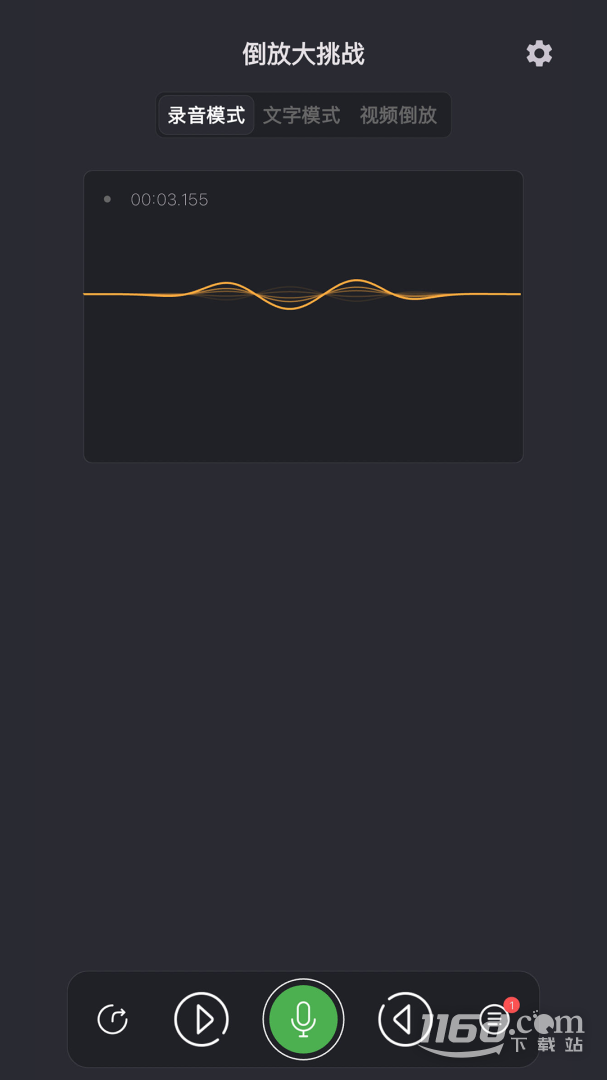The height and width of the screenshot is (1080, 607).
Task: Open the recordings list icon
Action: (494, 1019)
